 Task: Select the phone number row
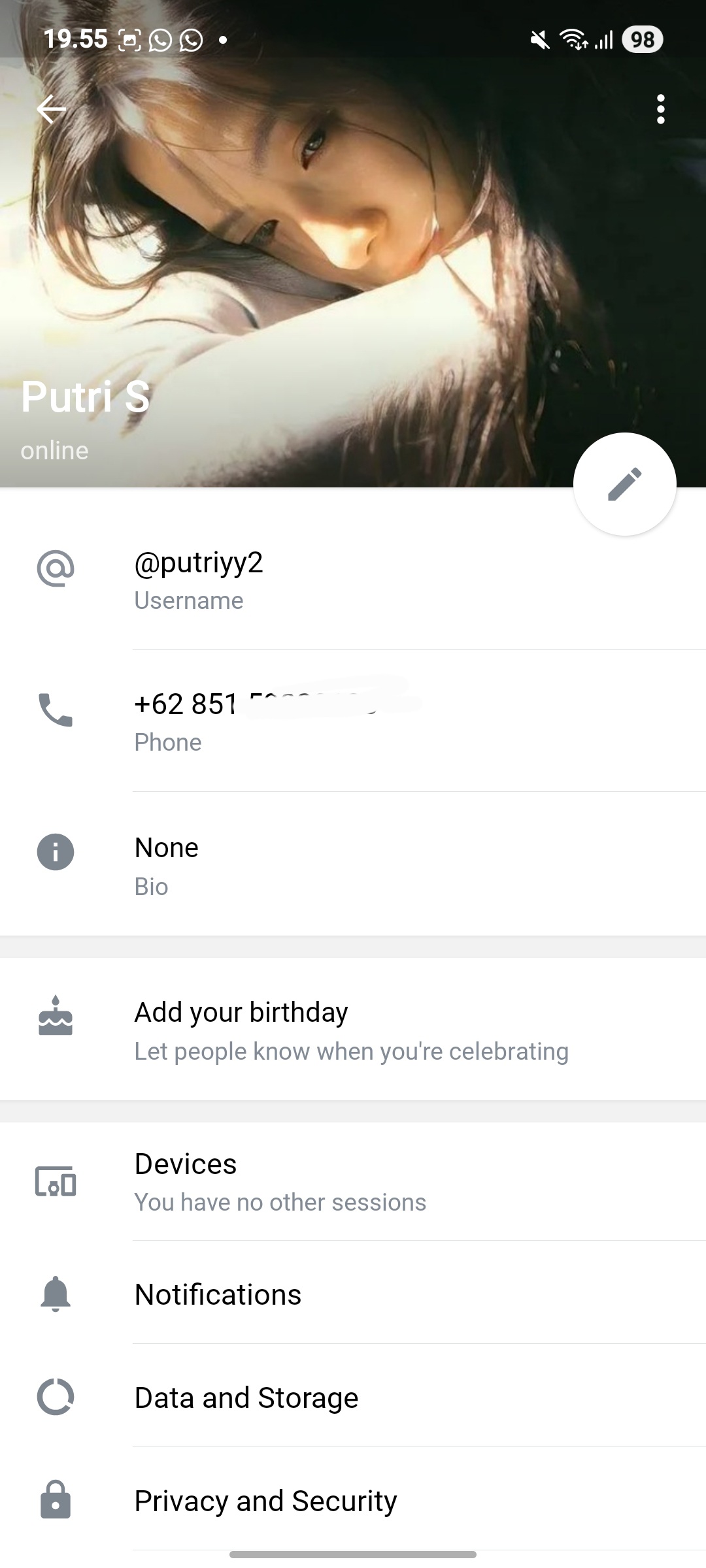click(x=353, y=721)
